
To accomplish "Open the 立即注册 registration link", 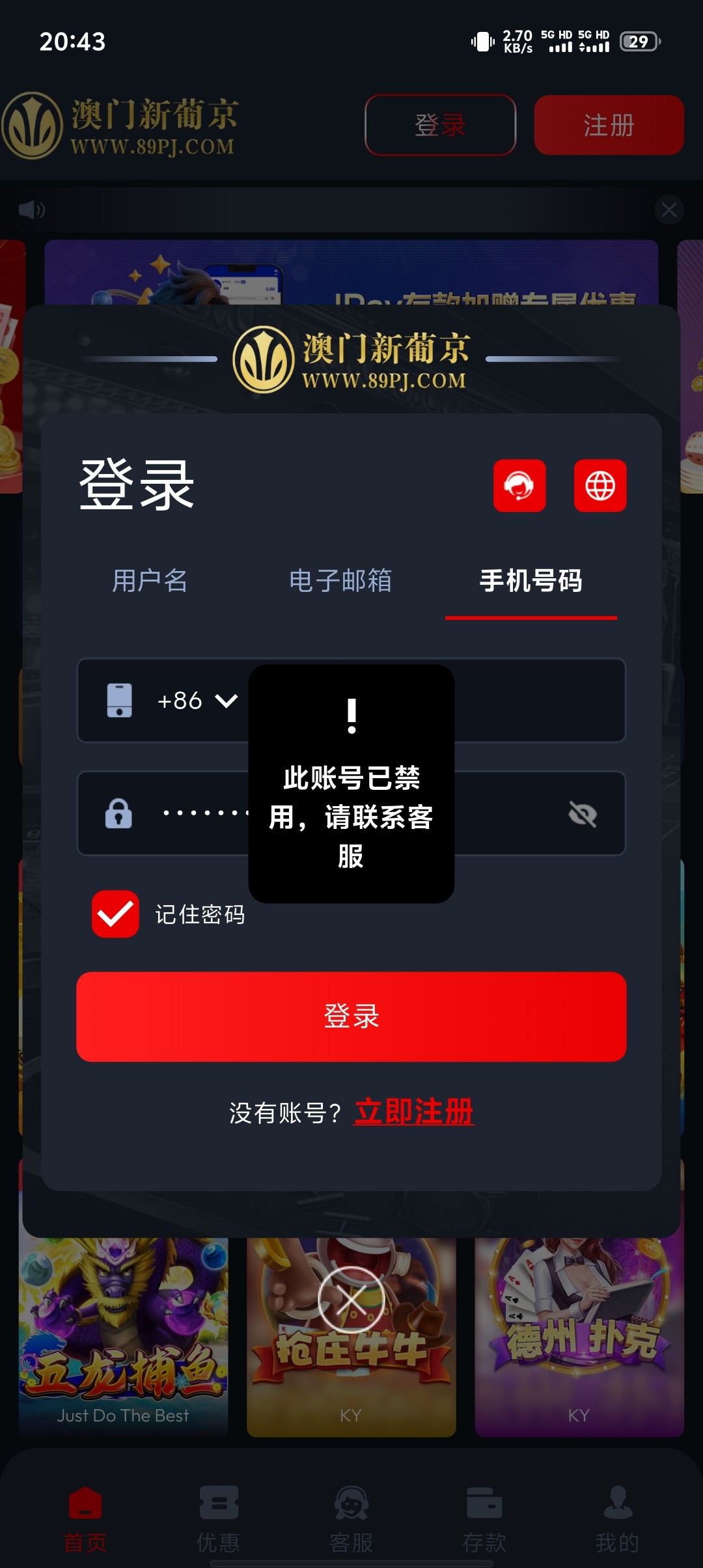I will (414, 1112).
